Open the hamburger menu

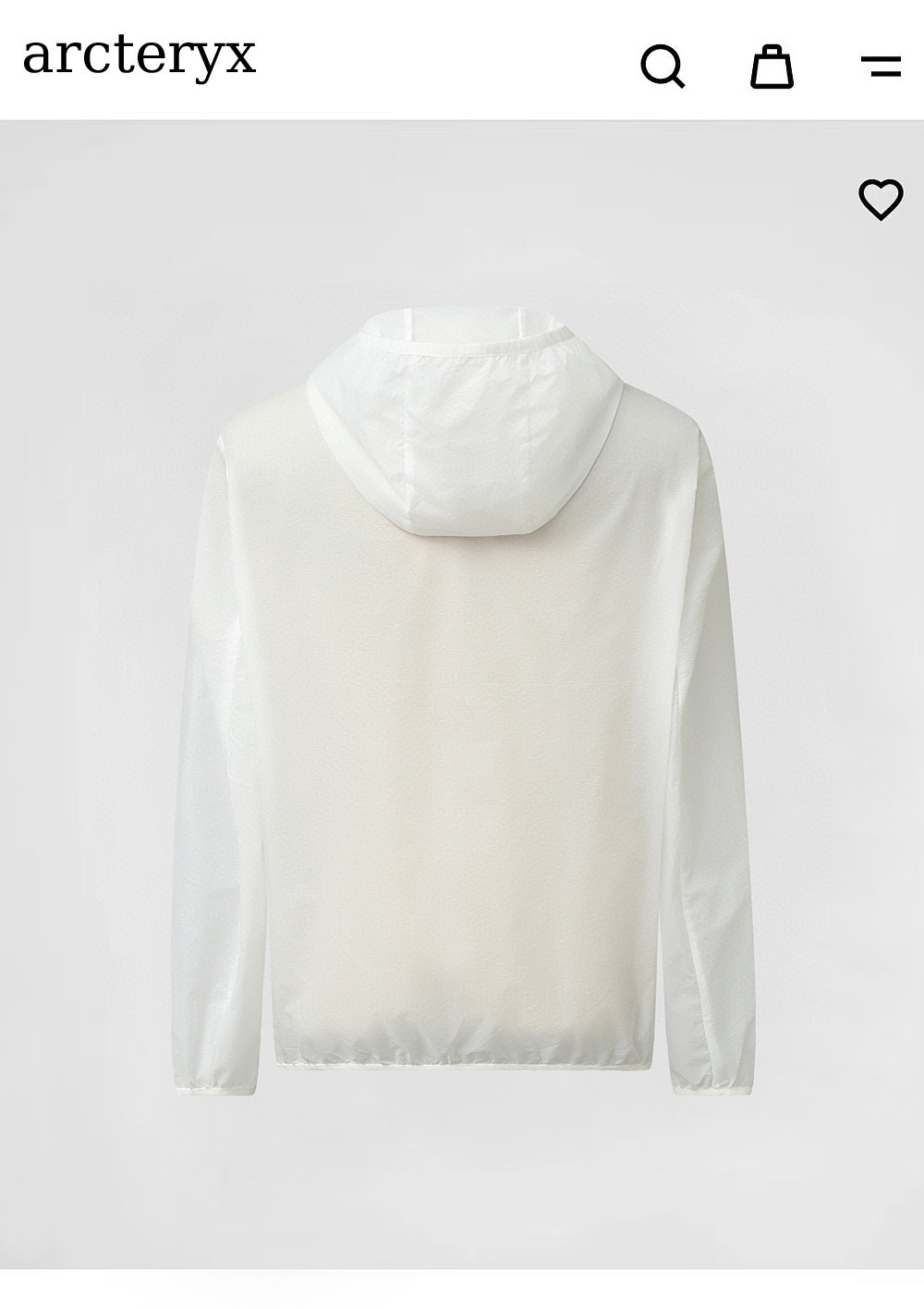(880, 66)
